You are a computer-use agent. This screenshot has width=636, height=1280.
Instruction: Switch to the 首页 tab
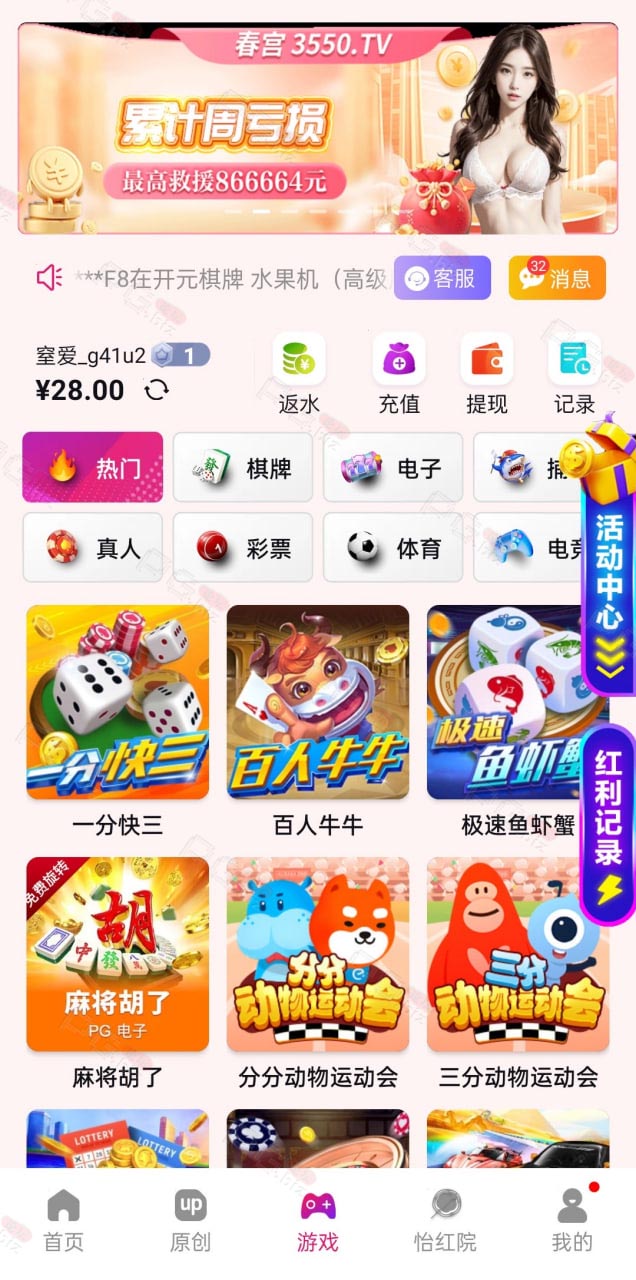point(63,1222)
